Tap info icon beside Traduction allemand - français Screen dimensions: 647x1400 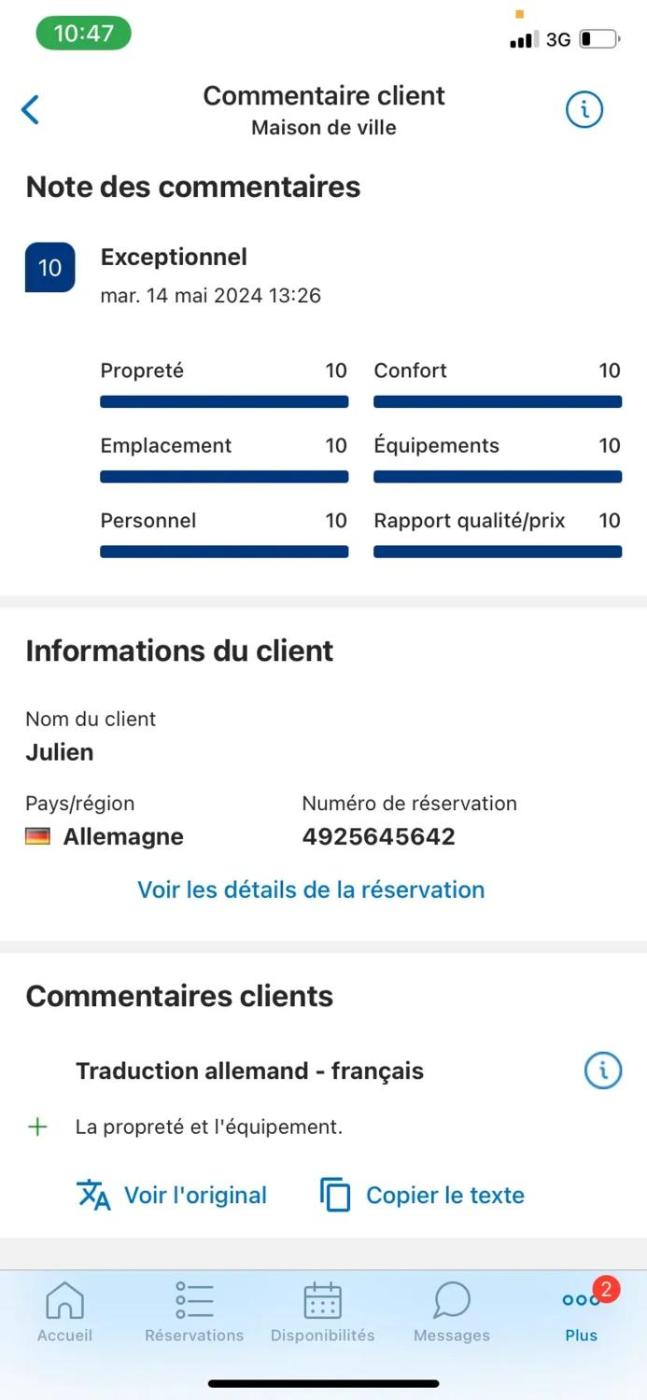click(602, 1071)
